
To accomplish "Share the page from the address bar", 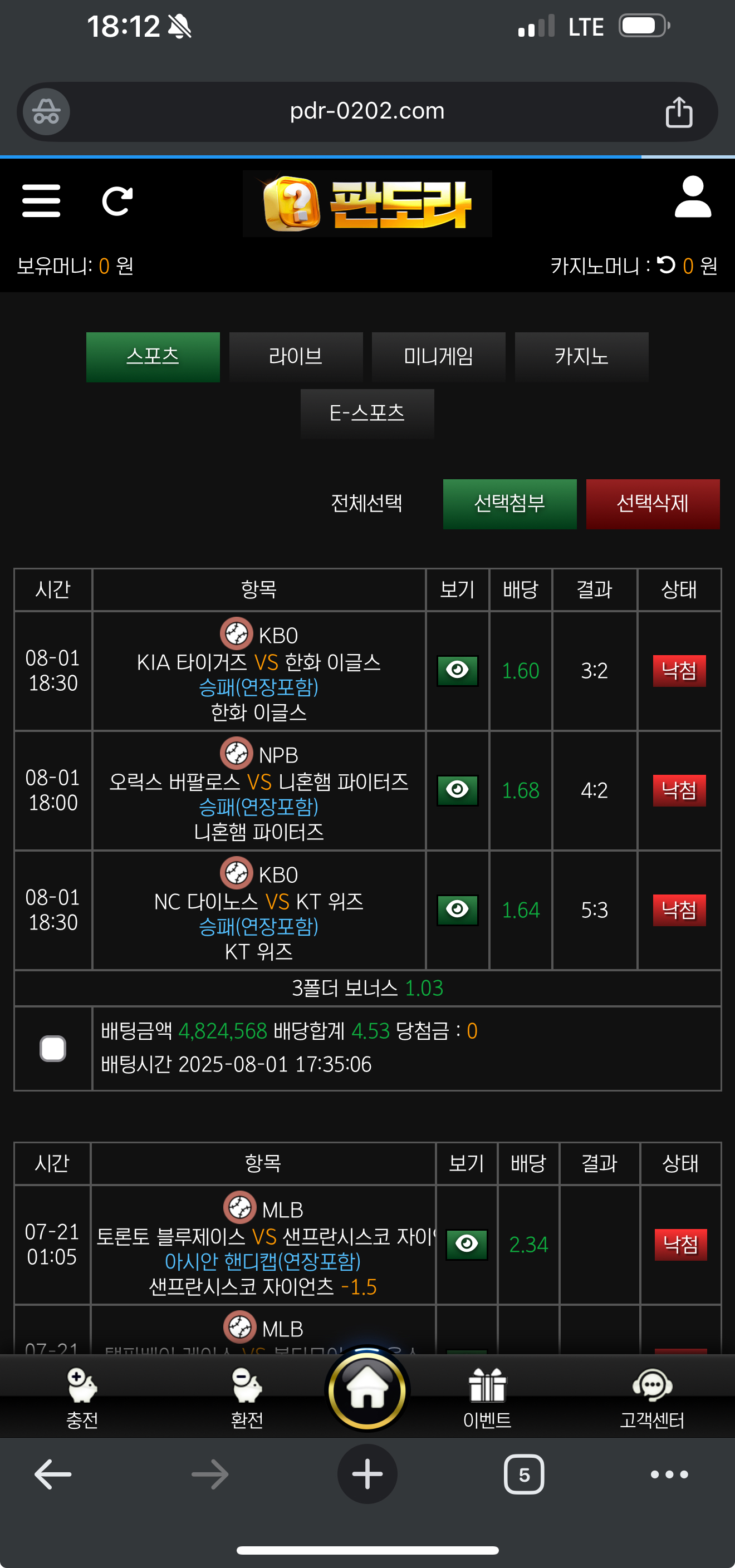I will click(x=678, y=112).
